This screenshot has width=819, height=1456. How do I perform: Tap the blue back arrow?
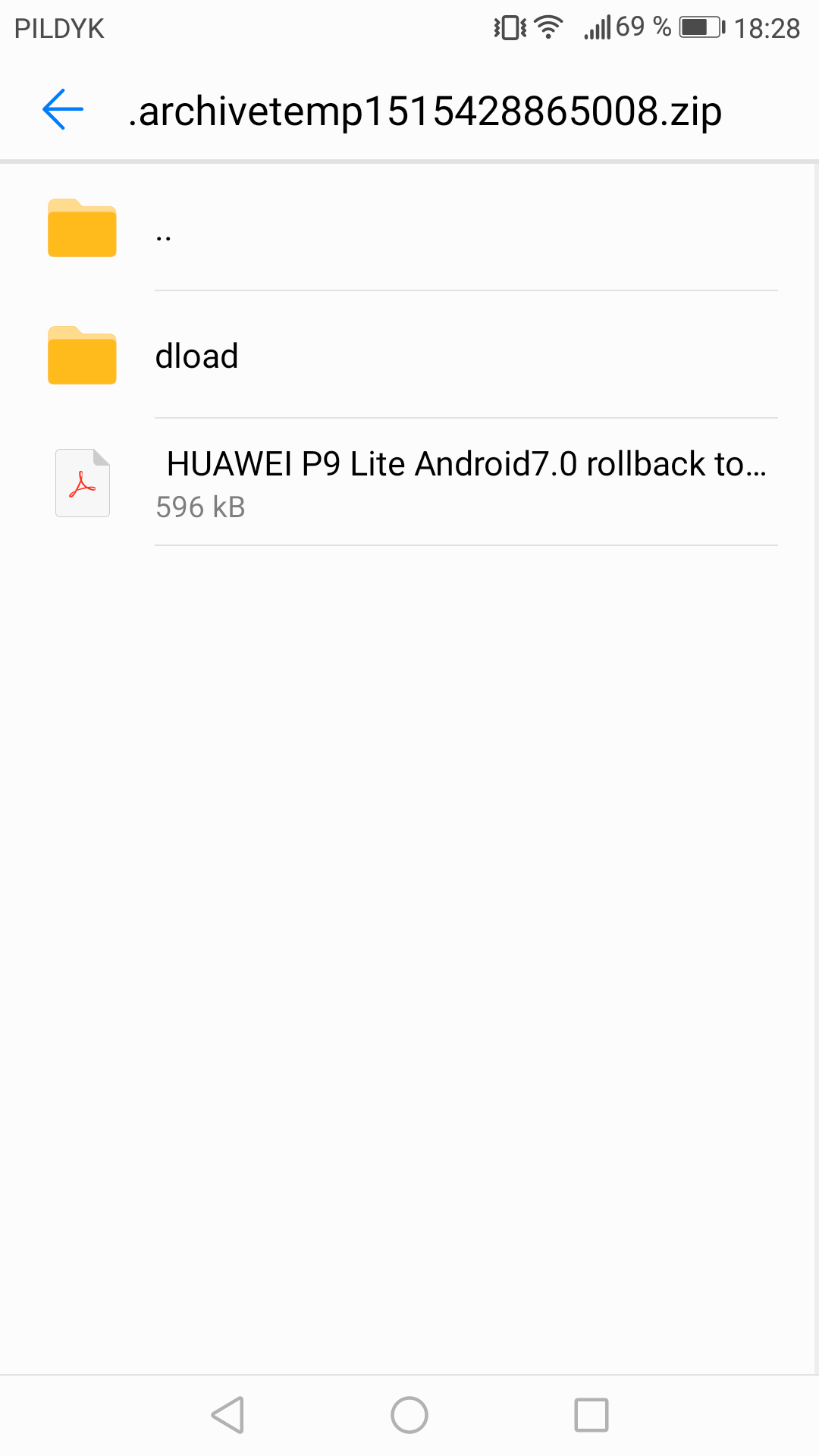pos(63,110)
